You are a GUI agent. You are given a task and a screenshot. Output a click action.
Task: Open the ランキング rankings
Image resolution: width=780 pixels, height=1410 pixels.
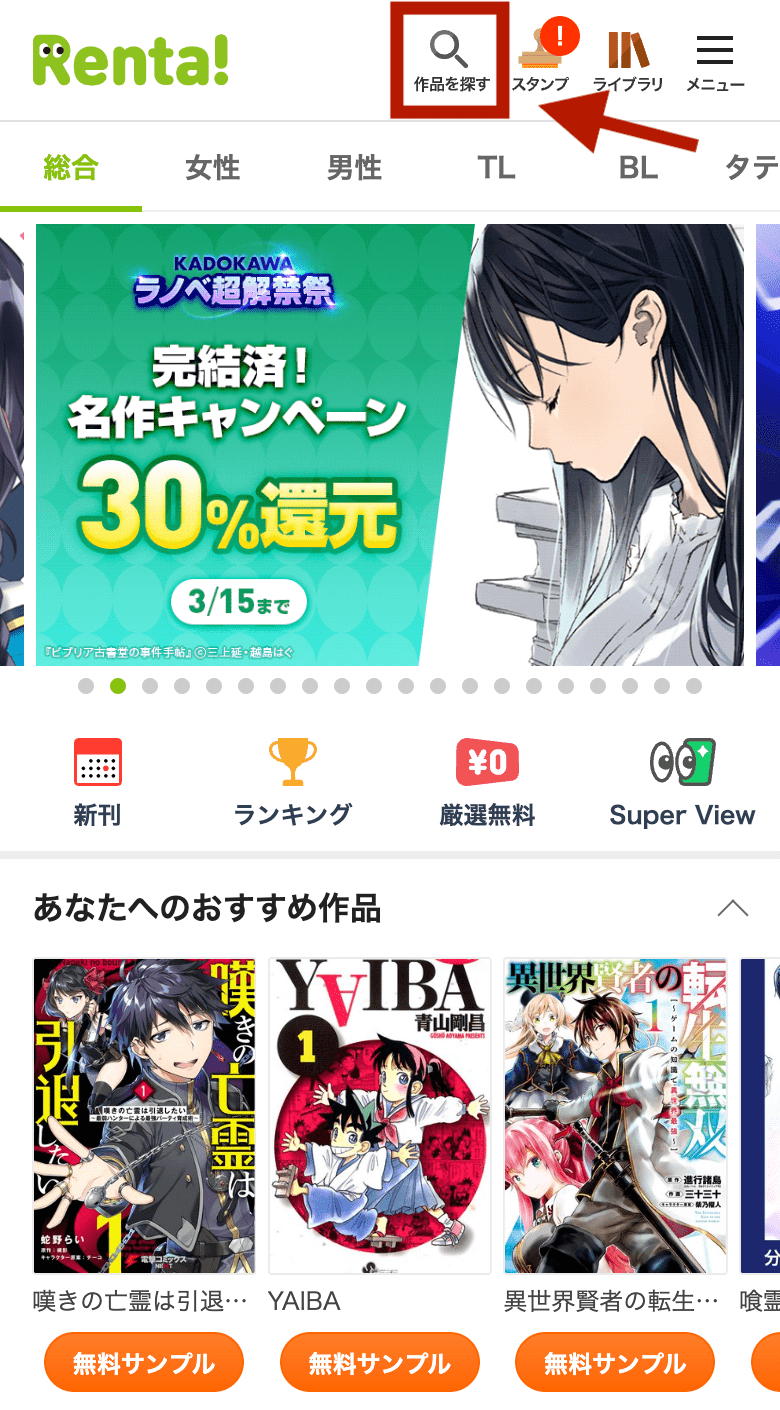click(292, 783)
